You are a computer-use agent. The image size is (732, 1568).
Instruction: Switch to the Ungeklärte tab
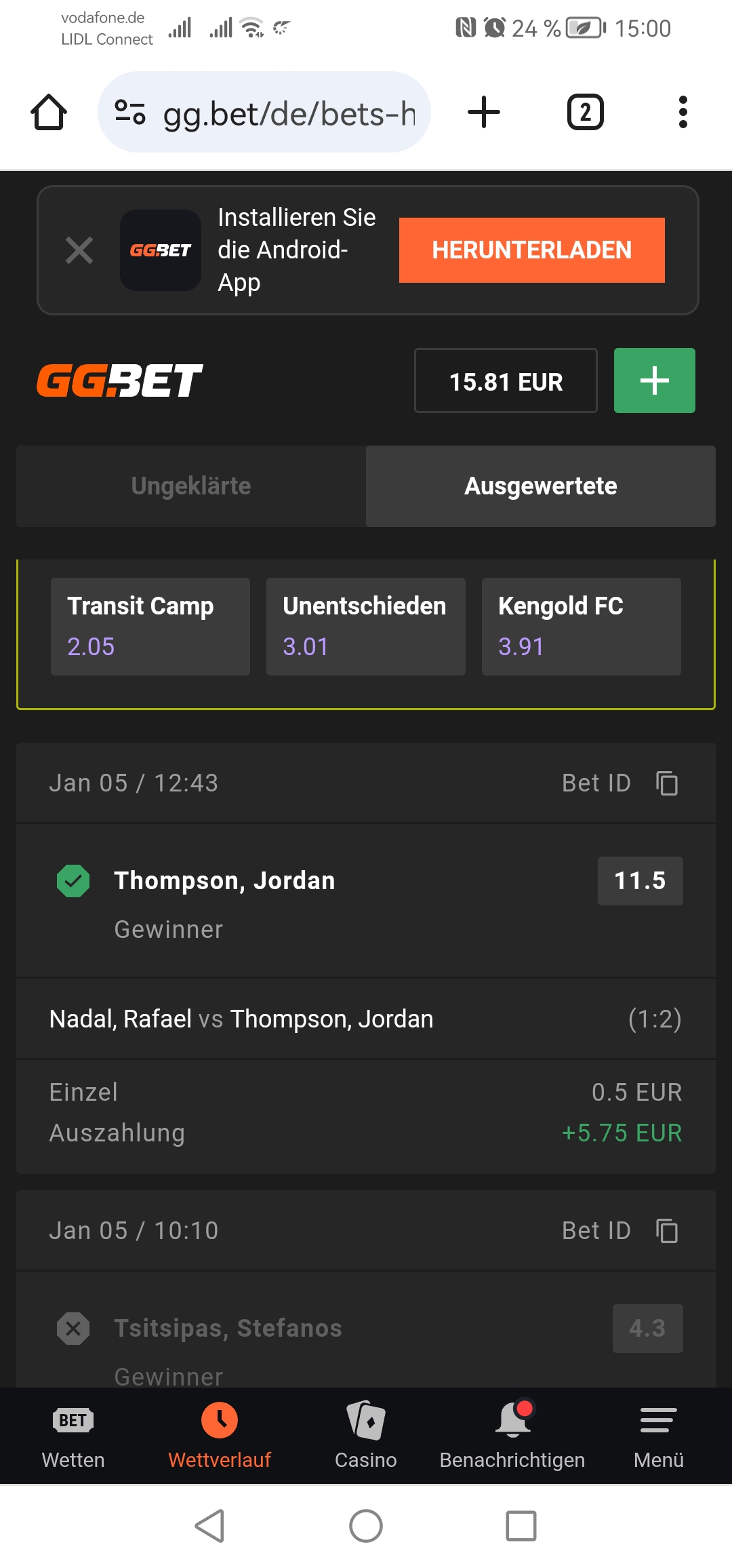click(x=191, y=486)
